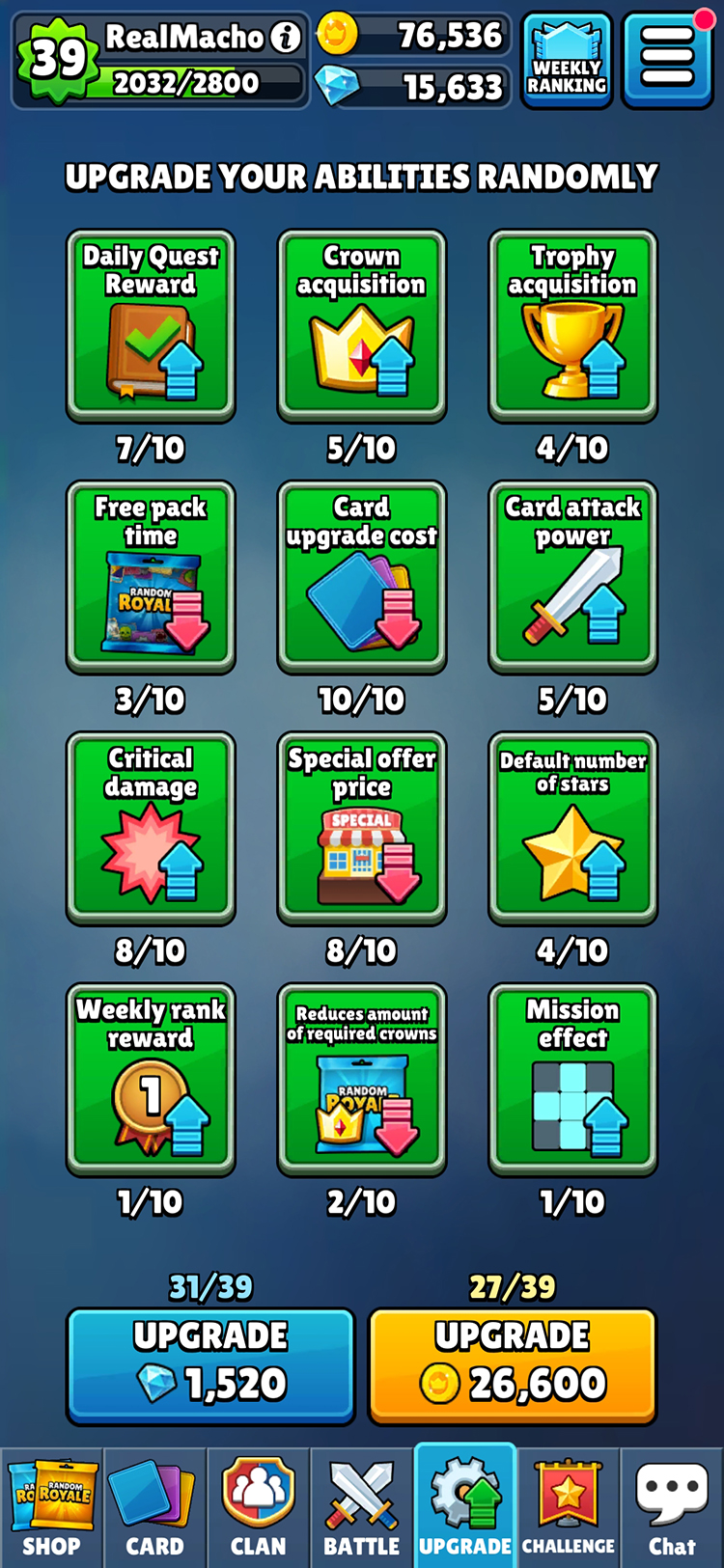This screenshot has height=1568, width=724.
Task: Select the Daily Quest Reward ability
Action: (x=151, y=326)
